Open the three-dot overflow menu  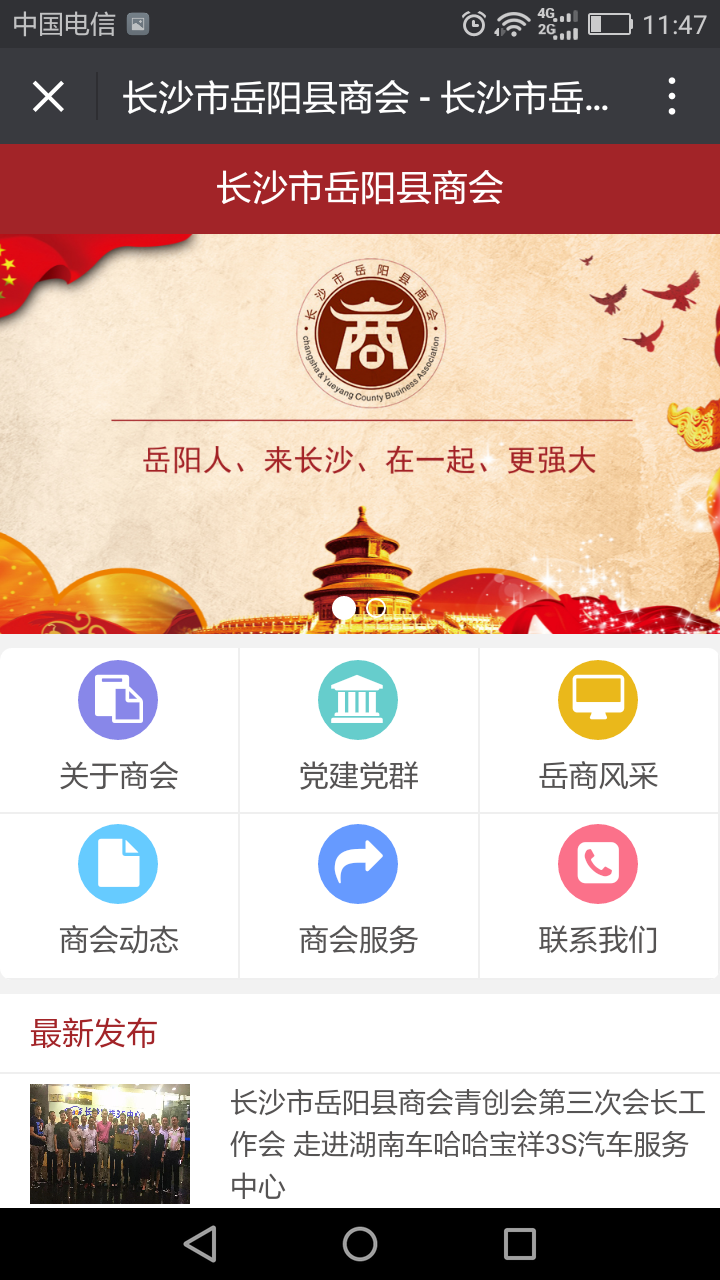671,97
